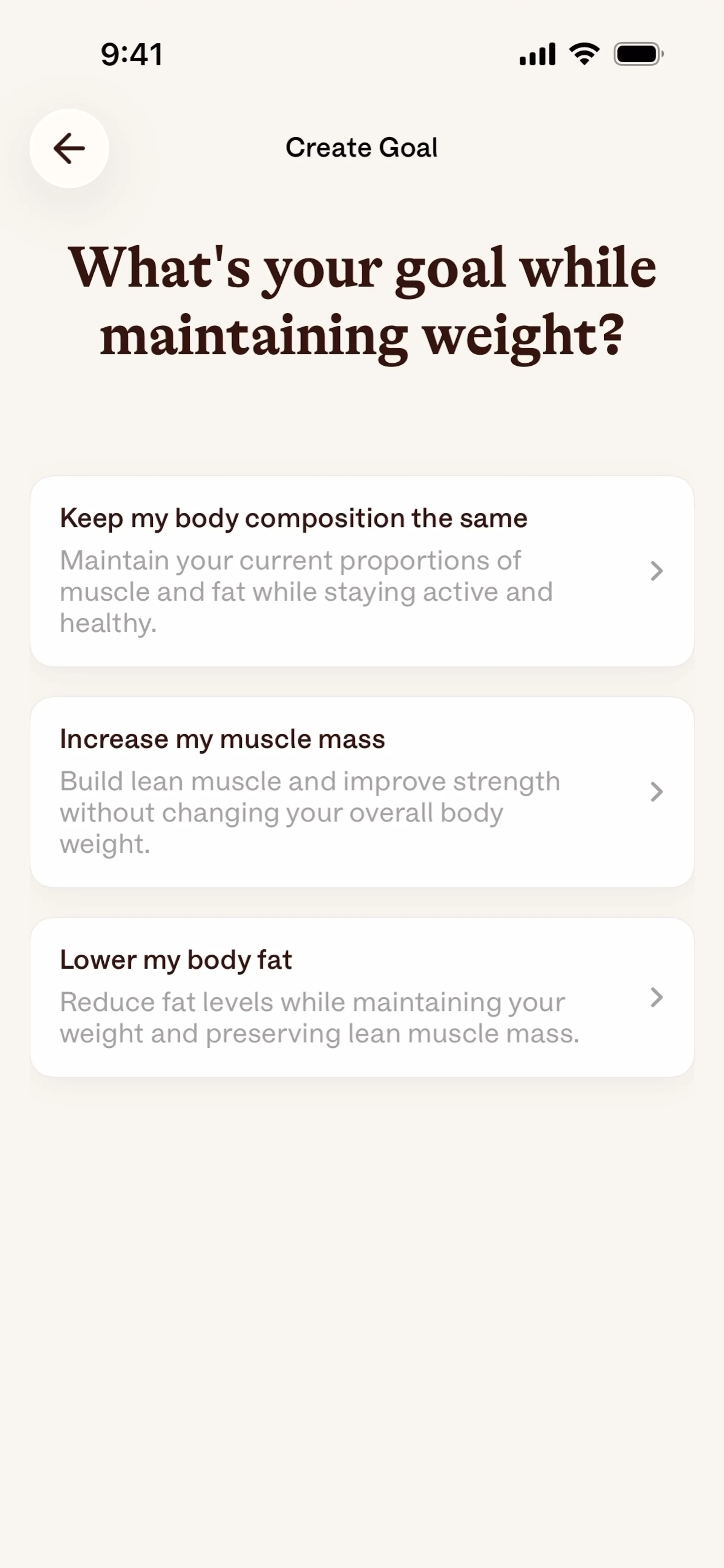The image size is (724, 1568).
Task: Pick the Lower my body fat option
Action: [x=362, y=997]
